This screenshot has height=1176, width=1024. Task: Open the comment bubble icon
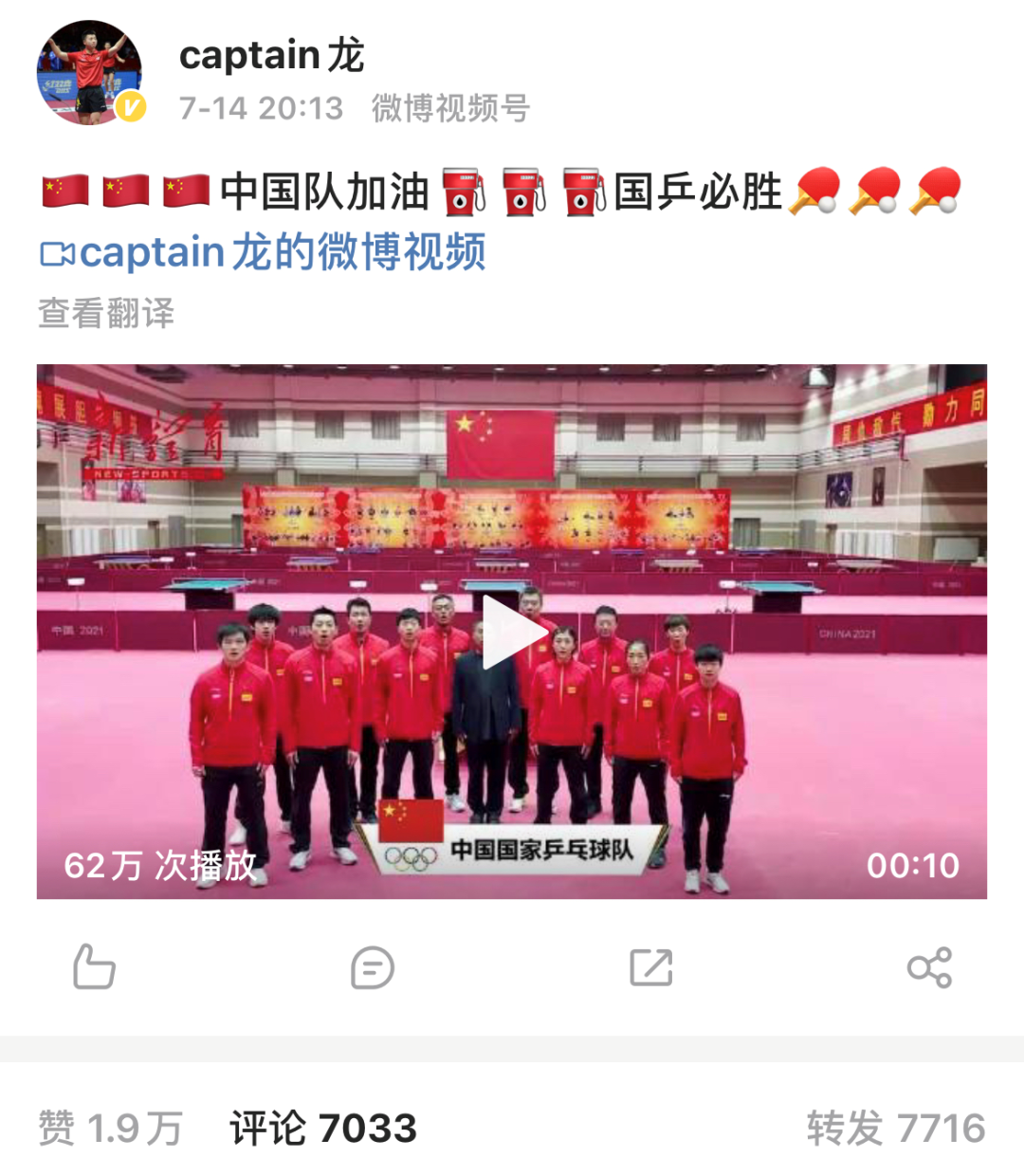pyautogui.click(x=372, y=967)
